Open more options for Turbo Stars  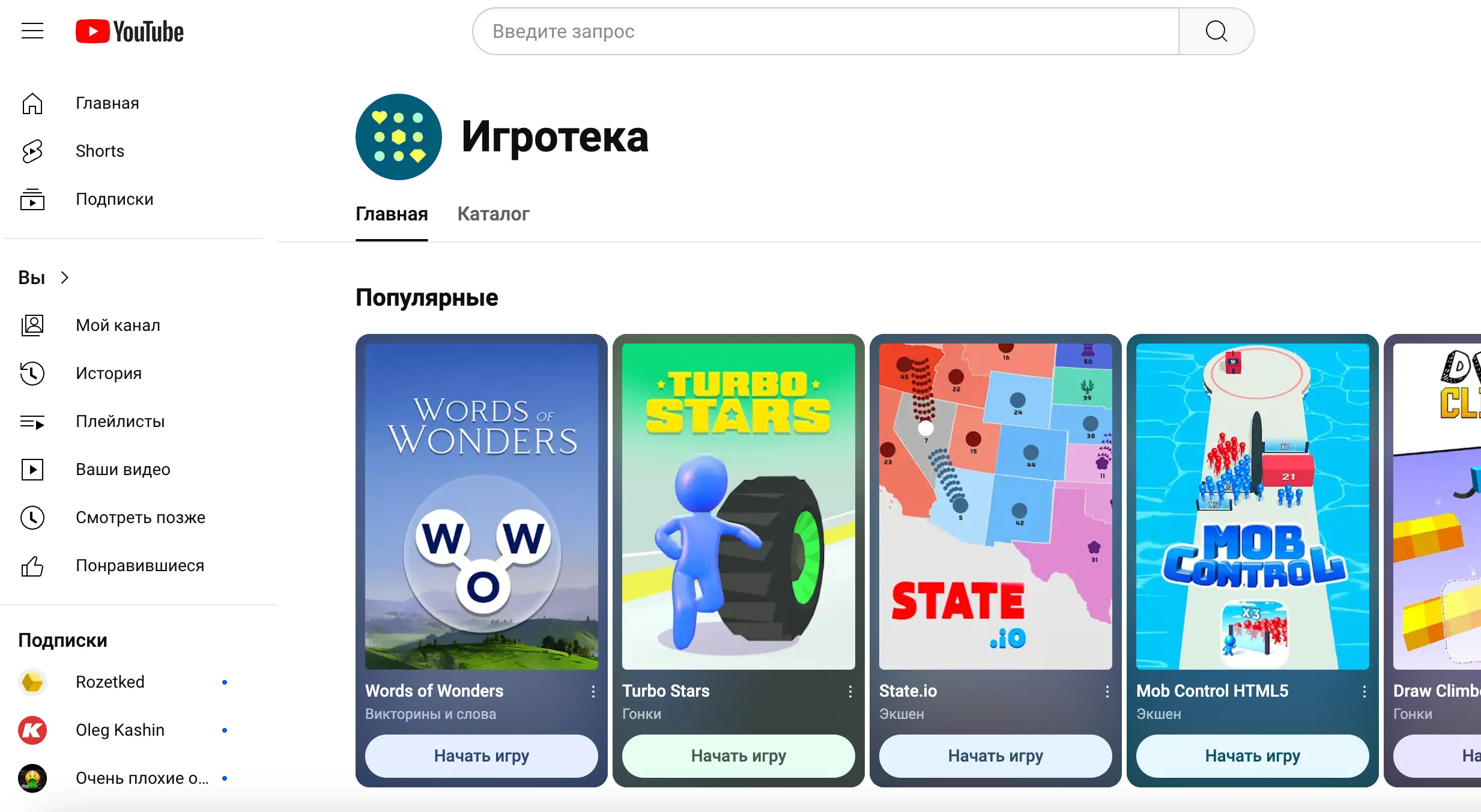click(x=850, y=691)
